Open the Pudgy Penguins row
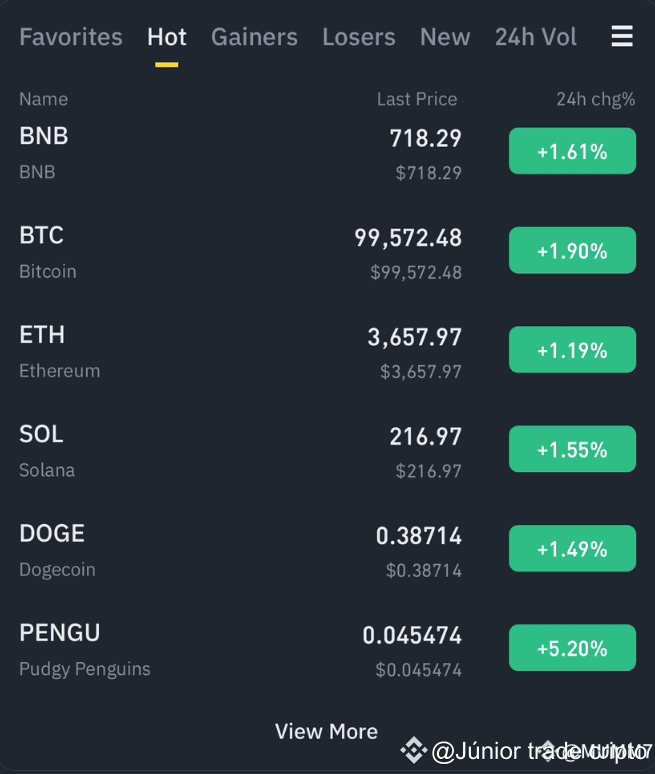The image size is (655, 774). (x=240, y=648)
